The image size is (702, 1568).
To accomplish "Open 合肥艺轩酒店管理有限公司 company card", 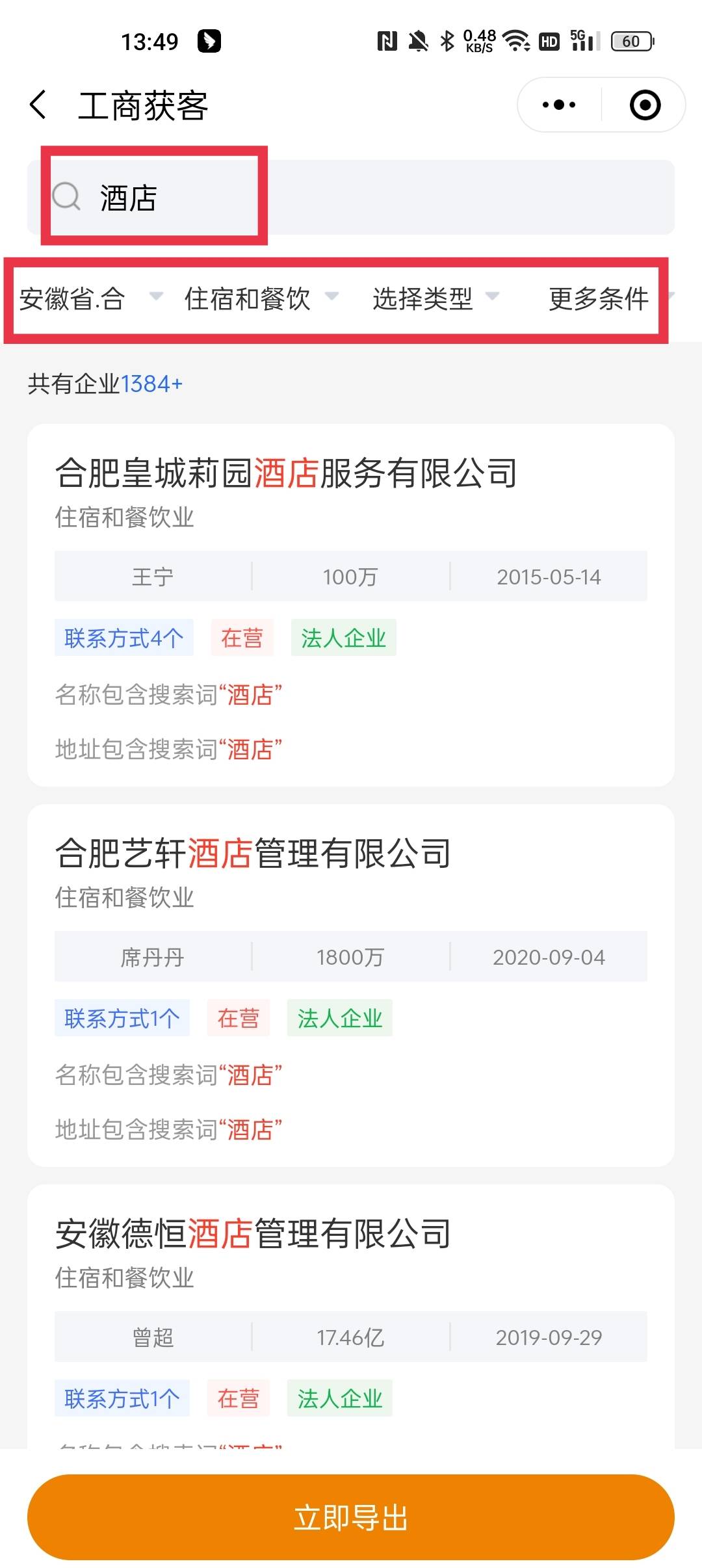I will tap(253, 853).
